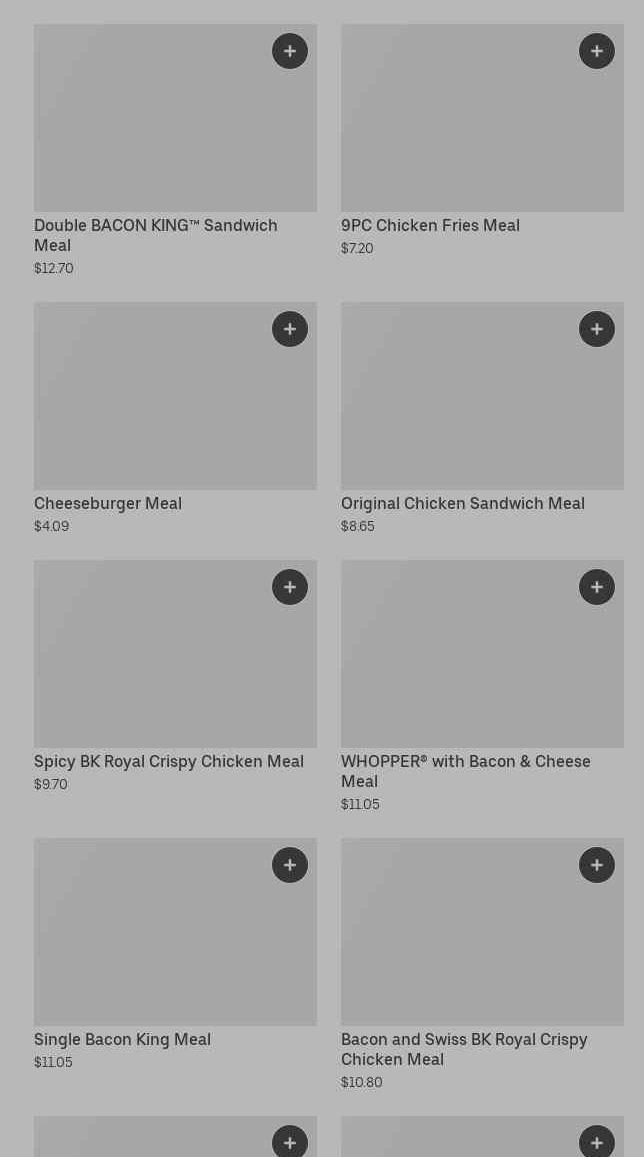Add Single Bacon King Meal to order
The height and width of the screenshot is (1157, 644).
(x=290, y=865)
